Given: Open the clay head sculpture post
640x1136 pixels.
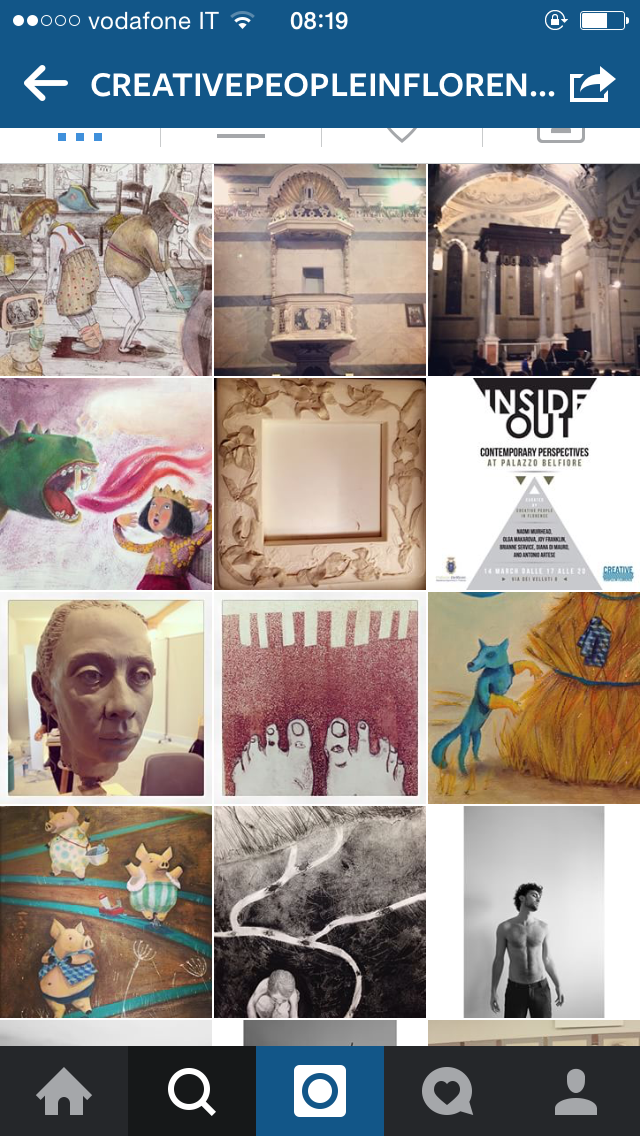Looking at the screenshot, I should point(106,698).
